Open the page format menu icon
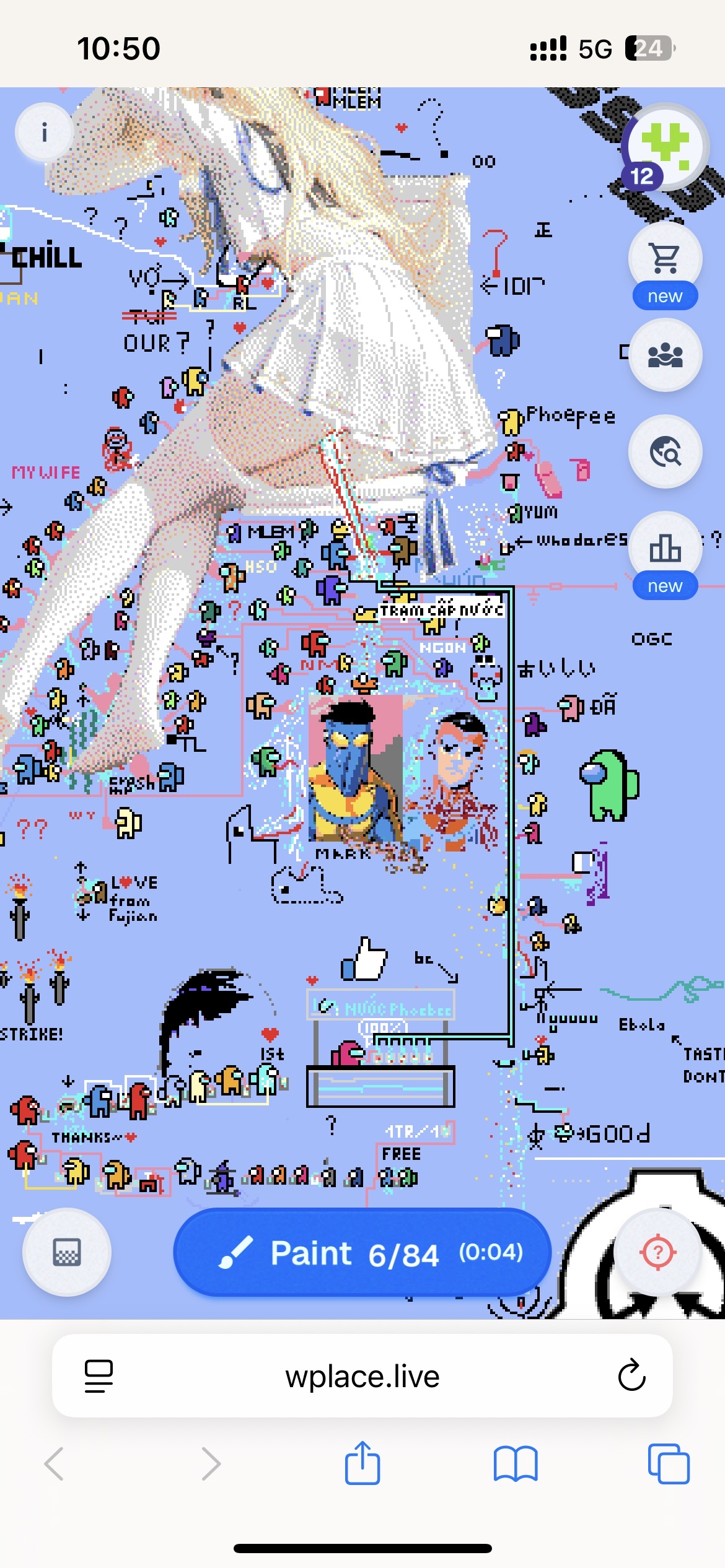 tap(99, 1376)
